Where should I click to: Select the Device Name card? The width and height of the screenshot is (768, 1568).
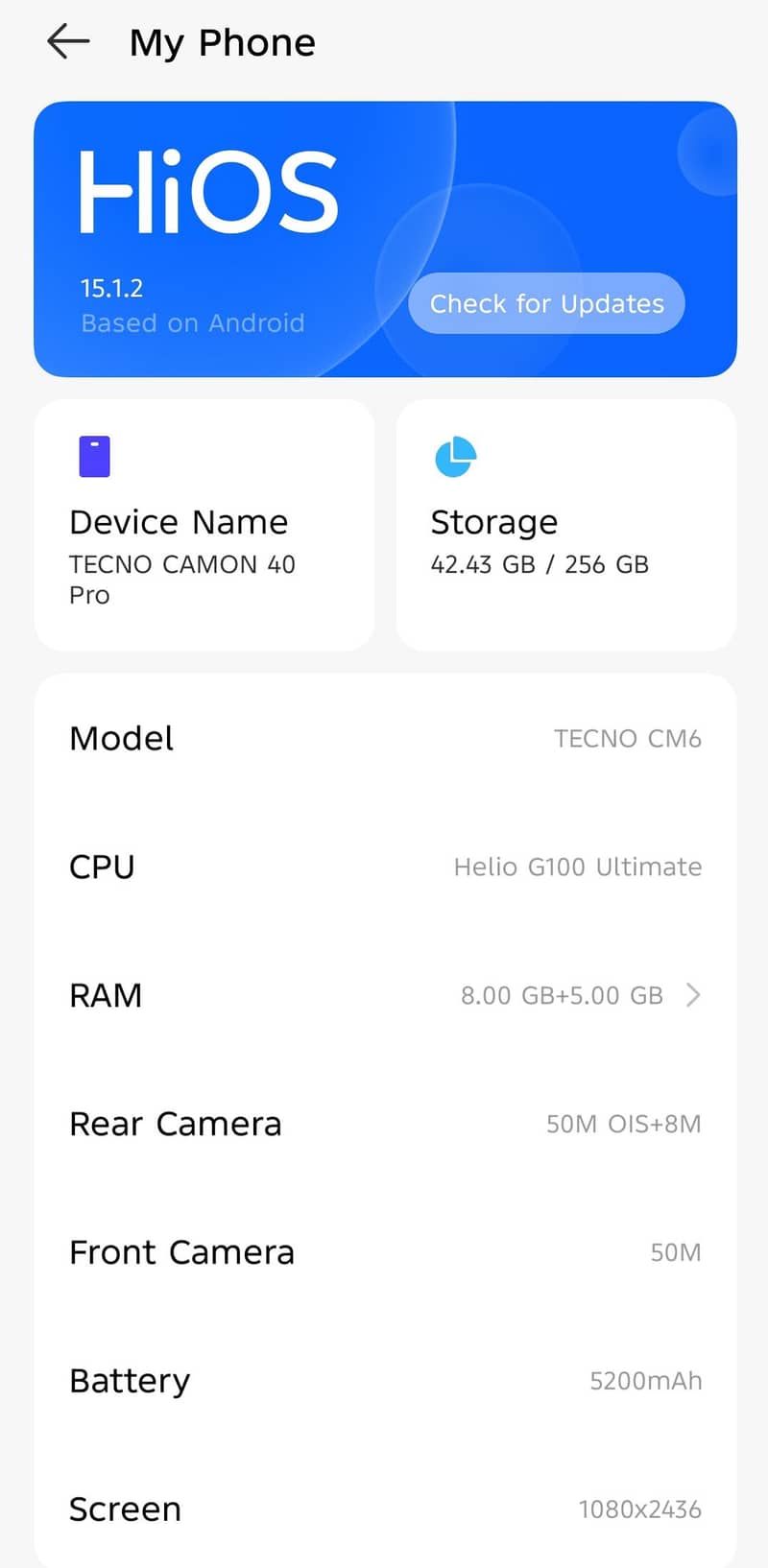pos(204,523)
